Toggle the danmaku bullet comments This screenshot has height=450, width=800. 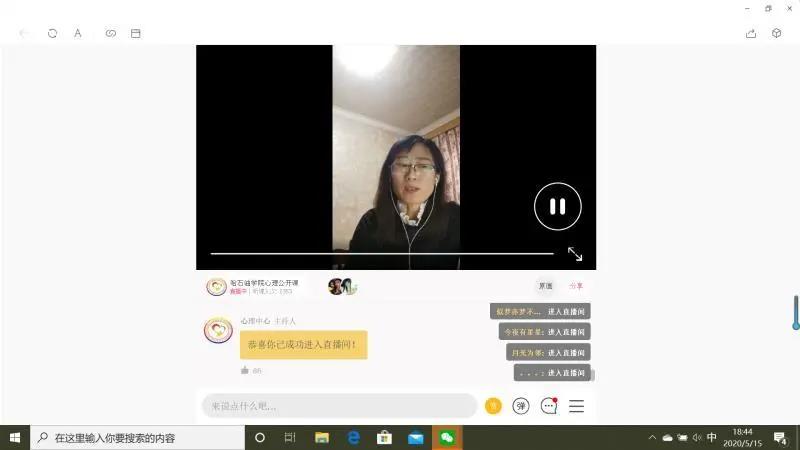(521, 406)
